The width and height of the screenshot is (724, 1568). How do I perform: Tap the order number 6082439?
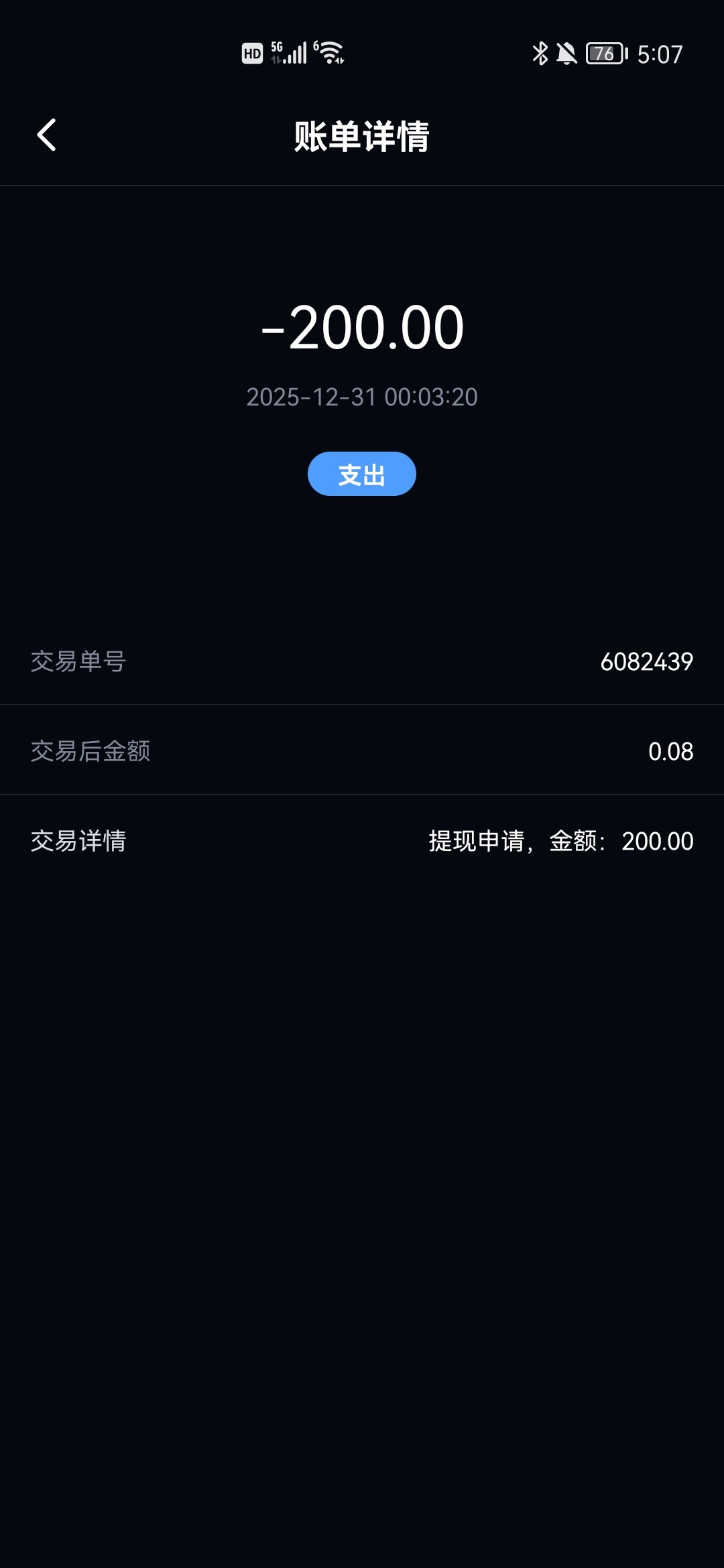[646, 662]
